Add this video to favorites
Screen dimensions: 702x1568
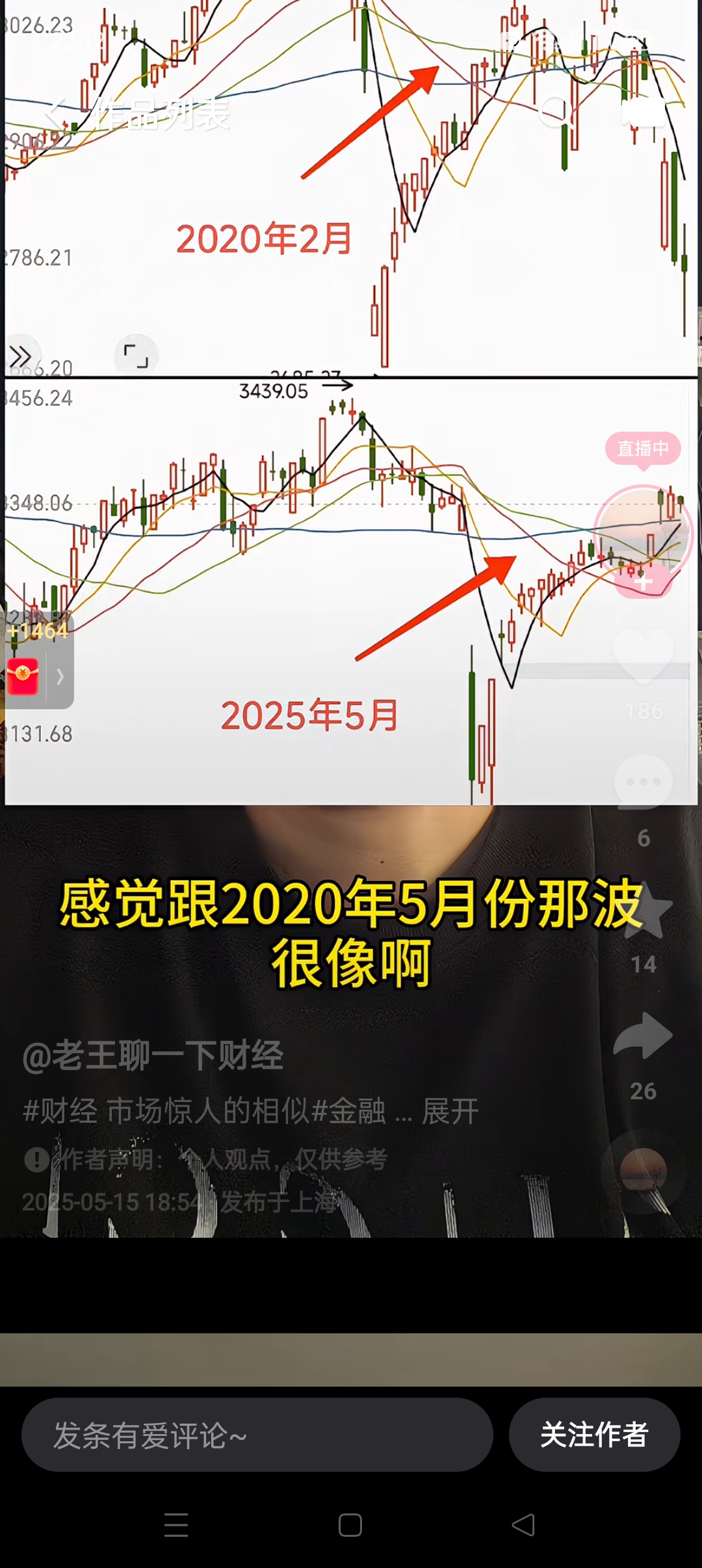[643, 911]
